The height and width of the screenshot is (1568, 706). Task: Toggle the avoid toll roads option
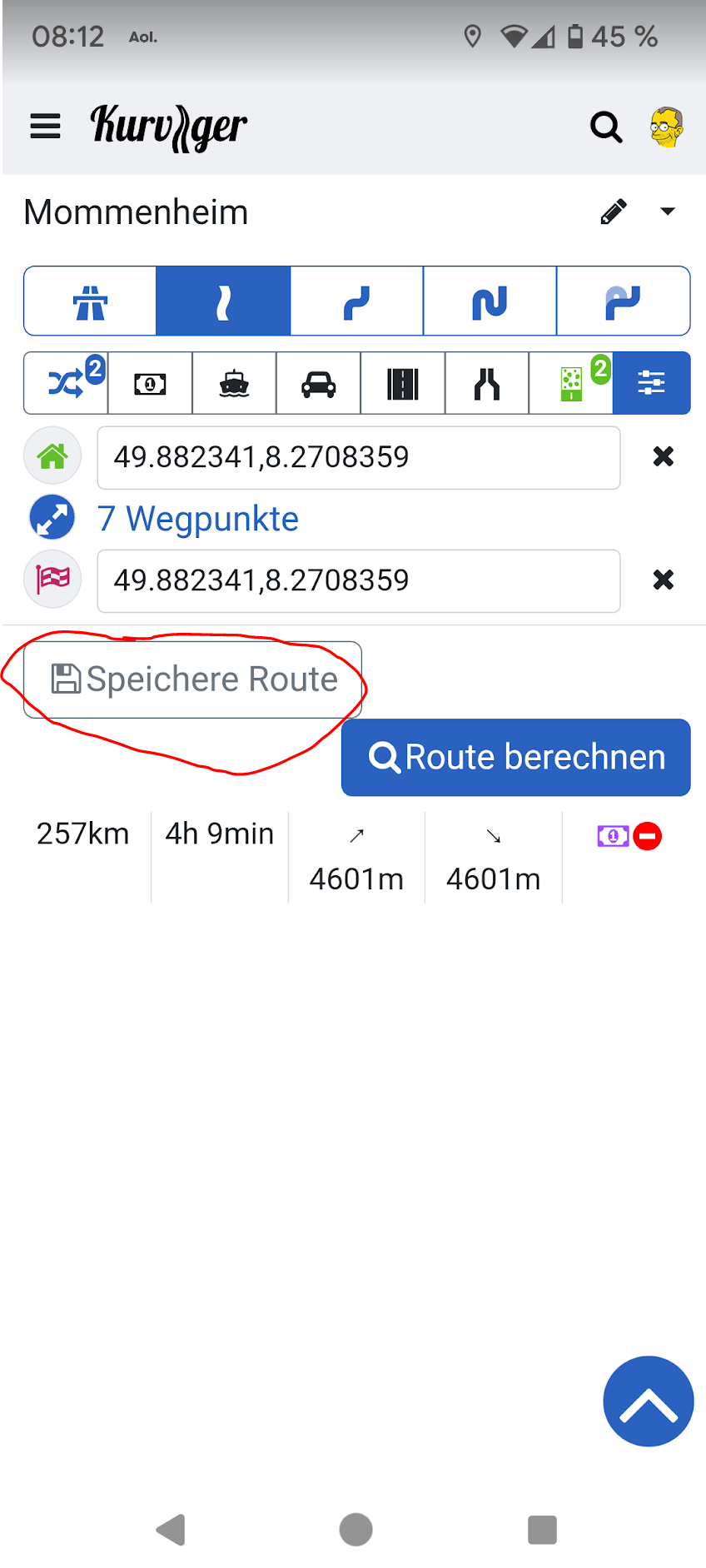[x=150, y=384]
